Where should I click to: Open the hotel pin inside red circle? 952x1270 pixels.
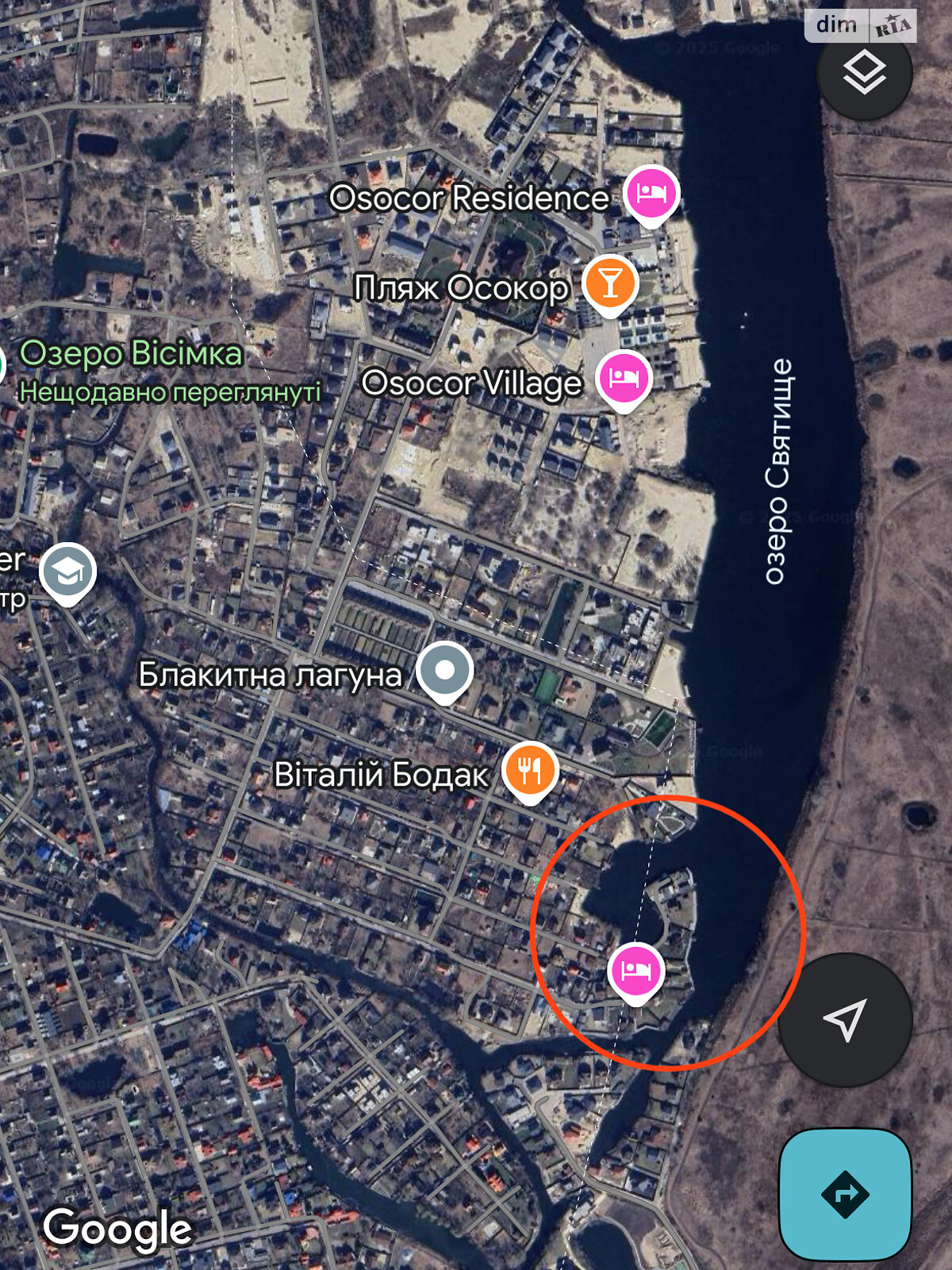click(x=635, y=970)
